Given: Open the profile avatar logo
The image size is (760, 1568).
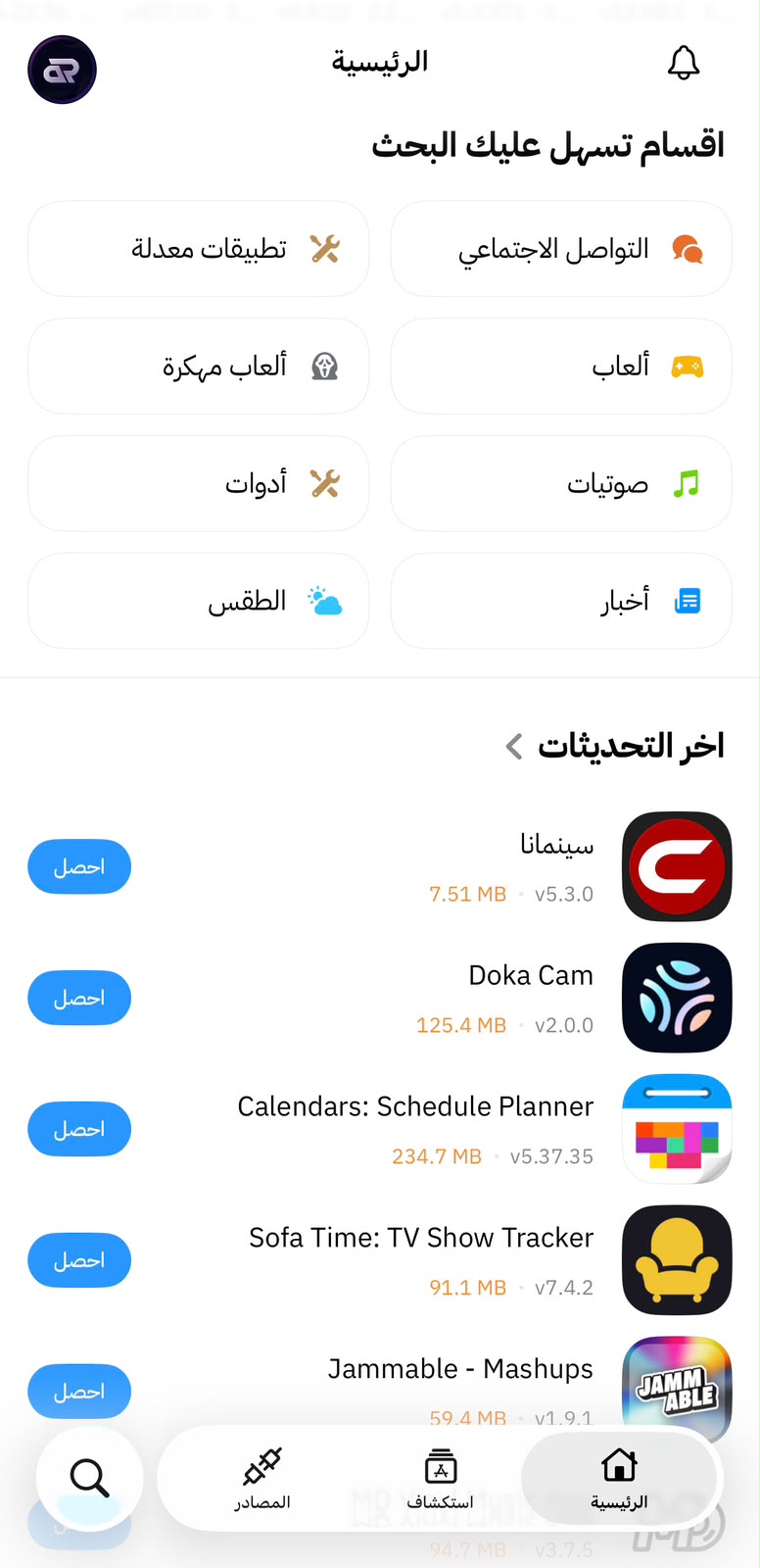Looking at the screenshot, I should click(x=62, y=70).
